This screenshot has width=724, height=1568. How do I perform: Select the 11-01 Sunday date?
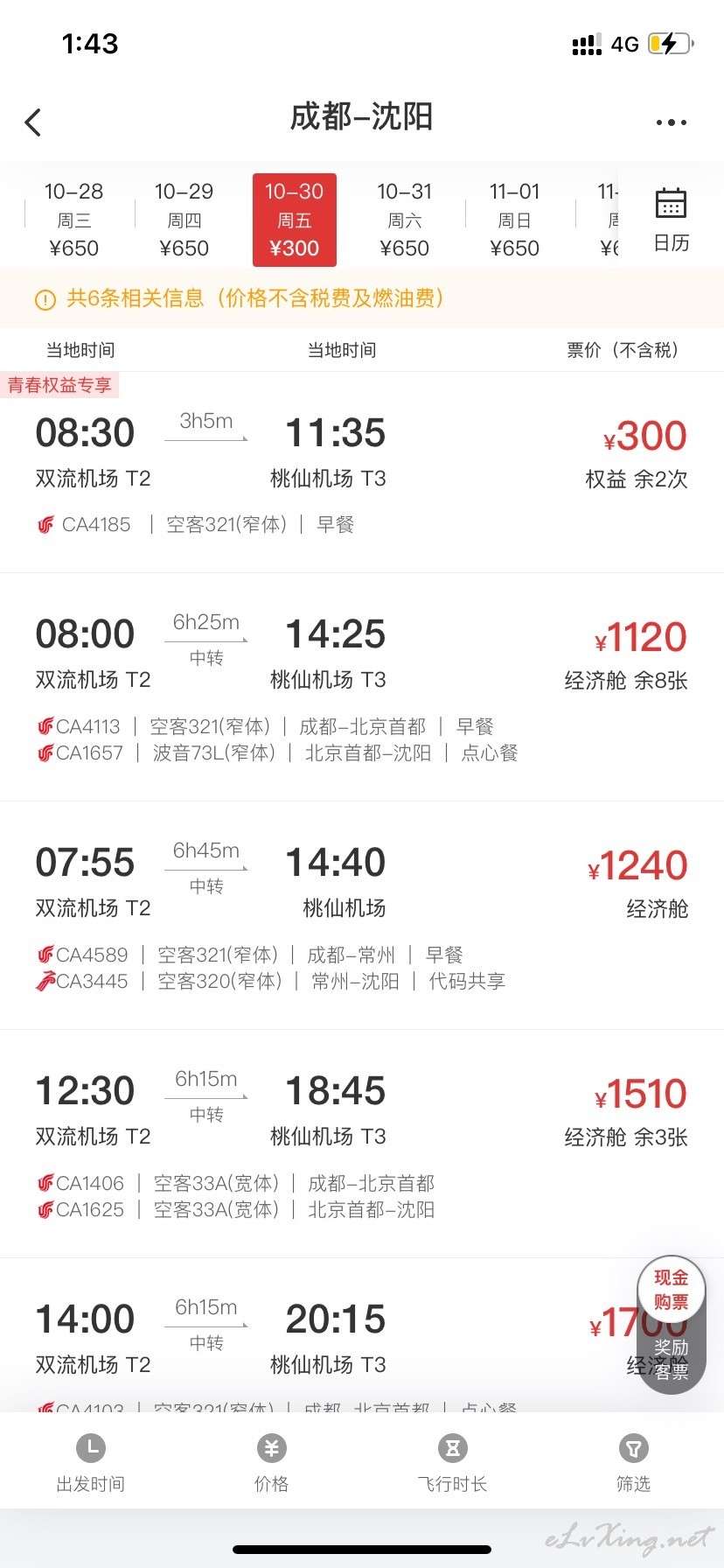515,220
